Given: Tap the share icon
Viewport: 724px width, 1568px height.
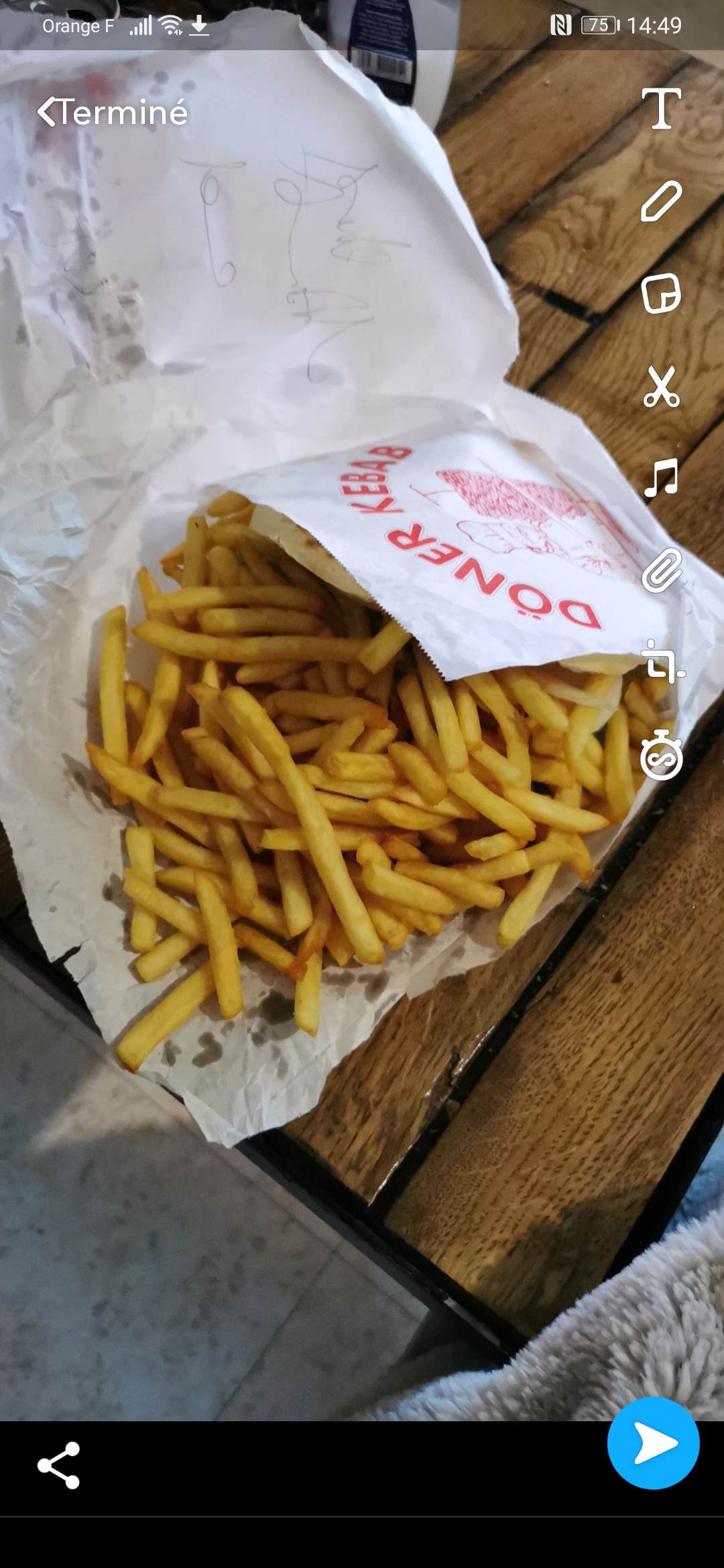Looking at the screenshot, I should pos(59,1465).
